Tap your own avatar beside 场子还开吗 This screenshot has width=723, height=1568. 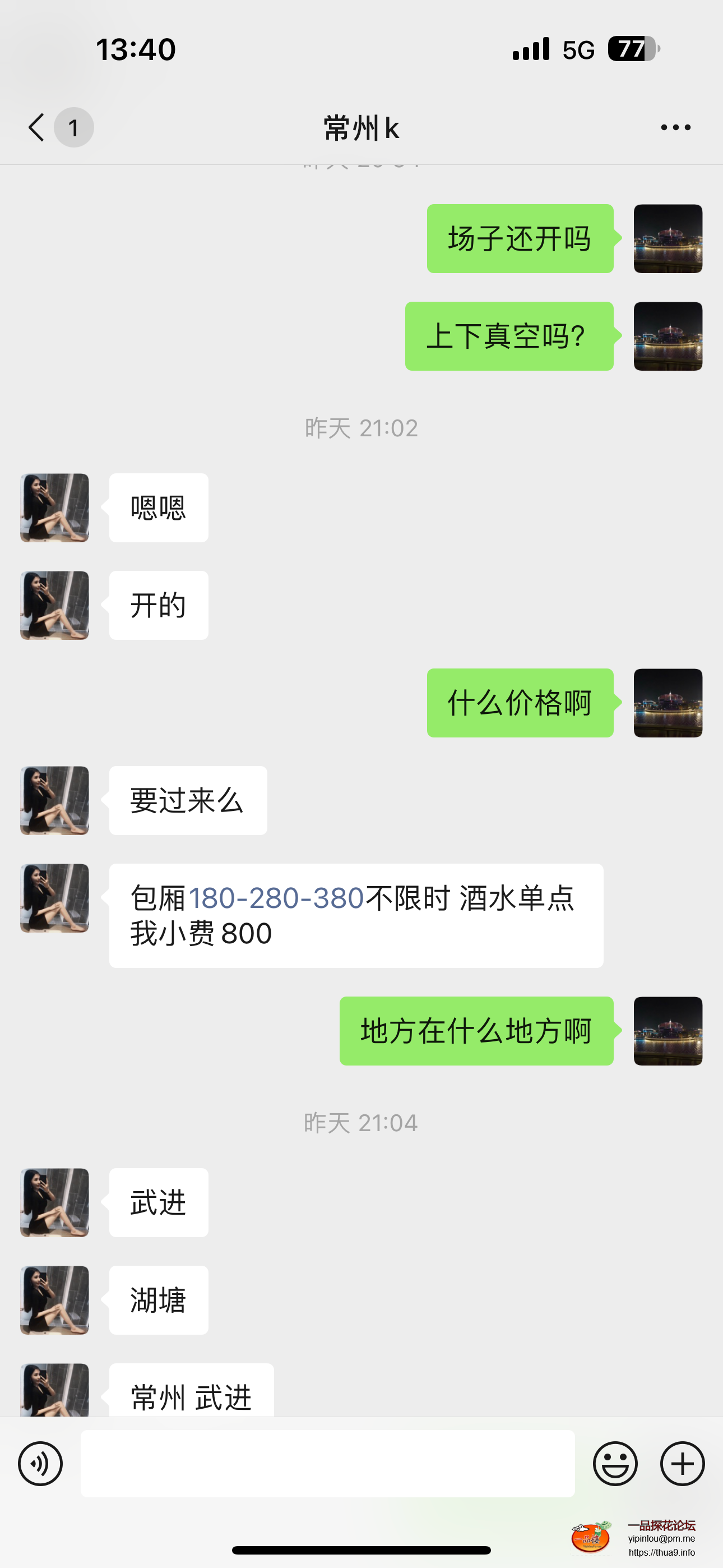click(668, 238)
